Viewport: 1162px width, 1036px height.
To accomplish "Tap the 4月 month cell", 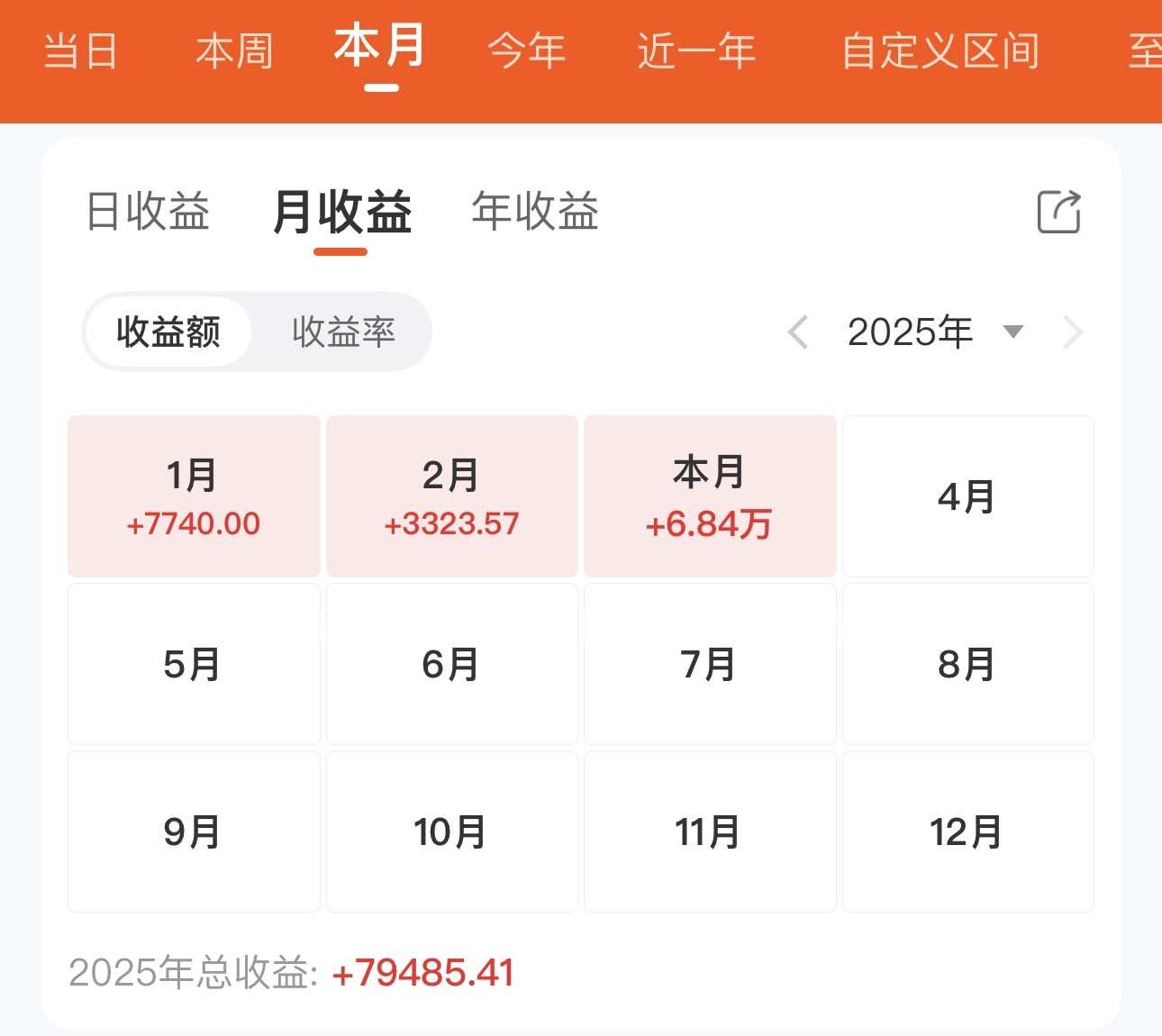I will coord(968,496).
